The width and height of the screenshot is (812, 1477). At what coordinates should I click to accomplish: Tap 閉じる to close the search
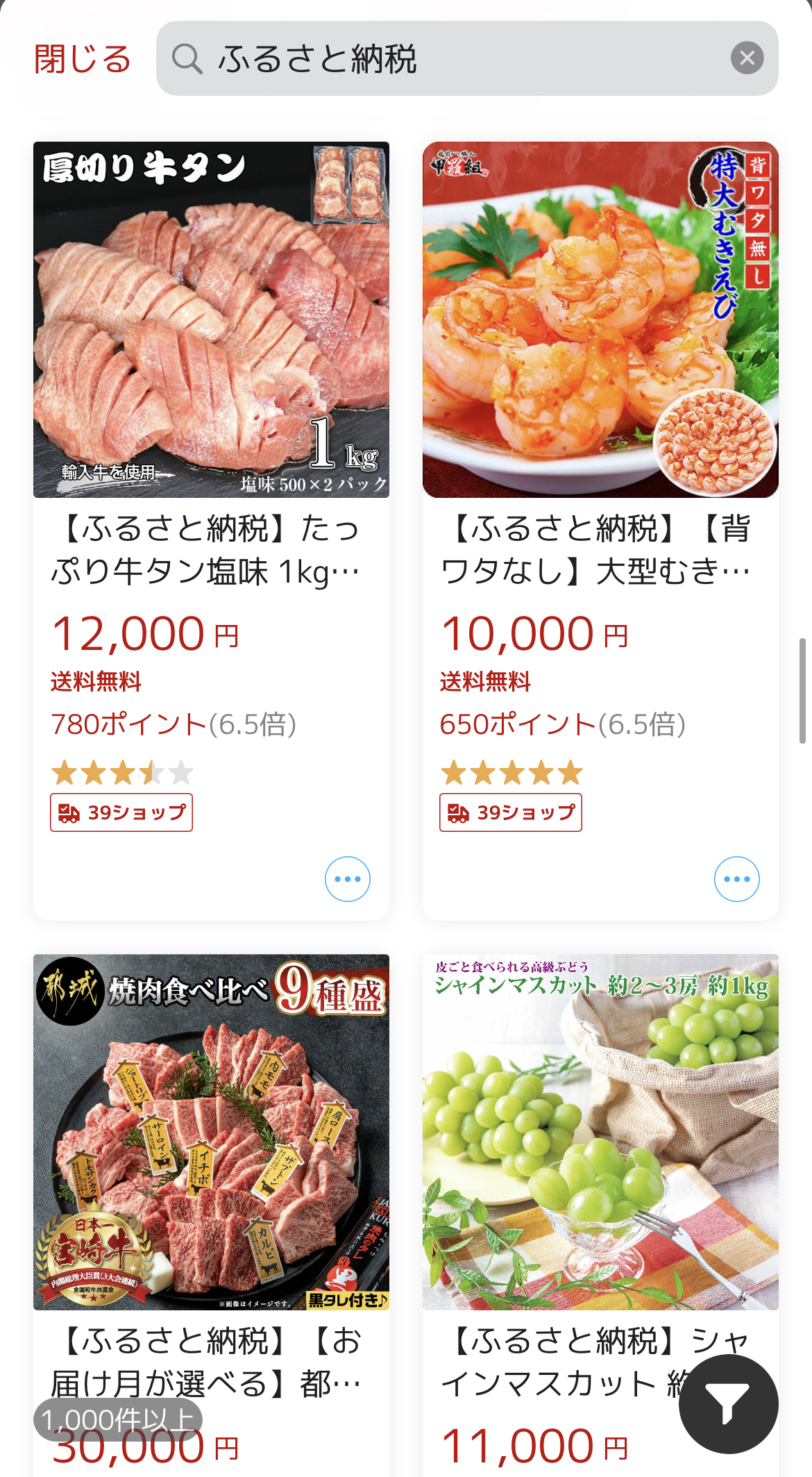coord(82,59)
